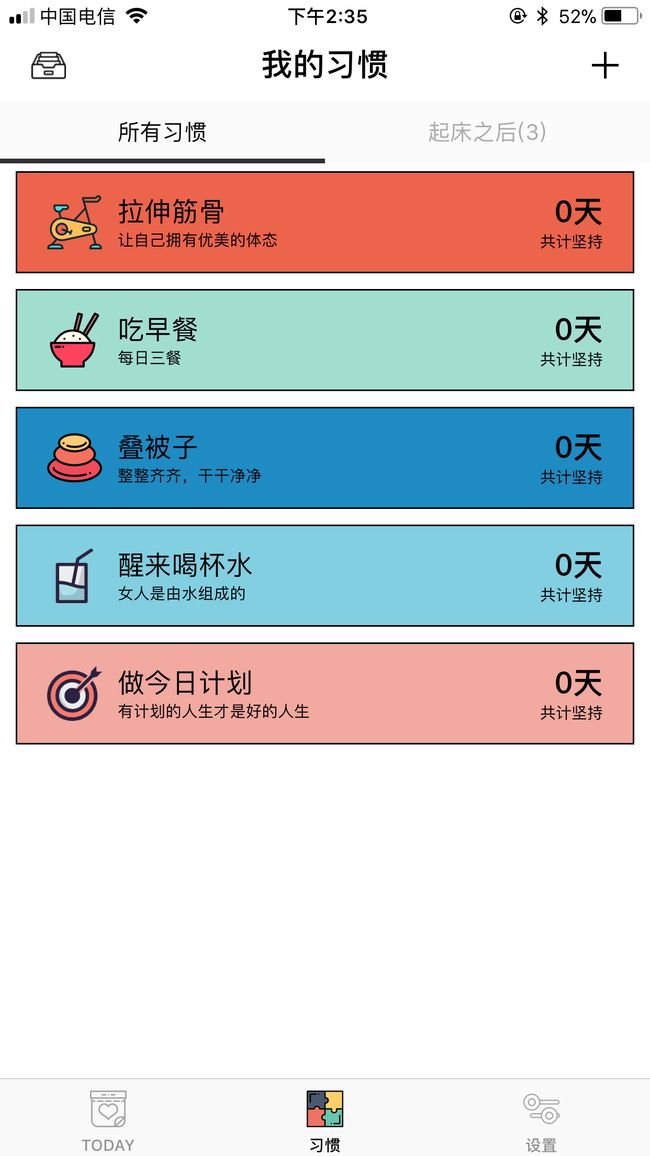Open the 设置 settings tab
This screenshot has height=1156, width=650.
click(x=542, y=1119)
